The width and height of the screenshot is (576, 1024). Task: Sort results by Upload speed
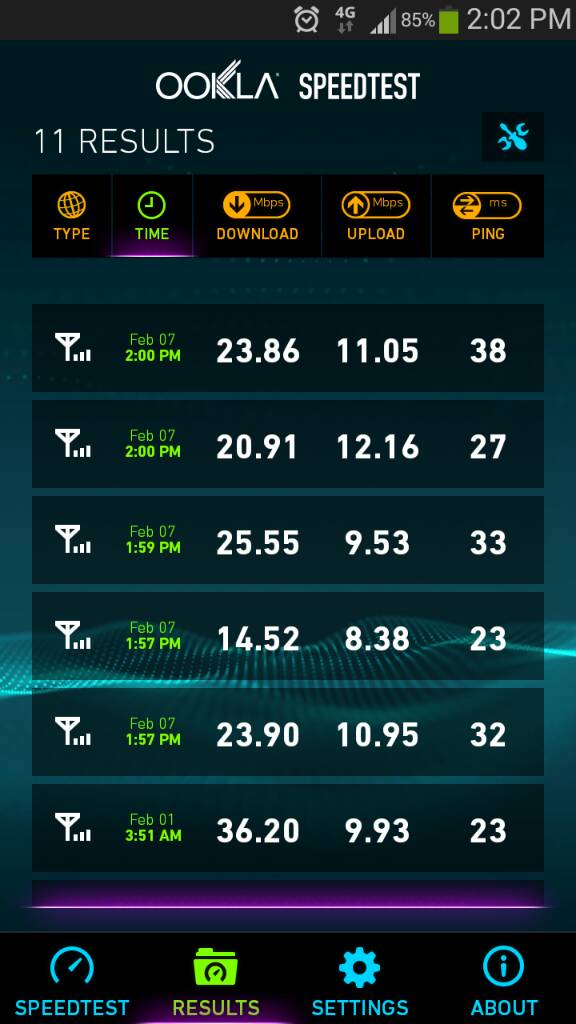pos(376,216)
